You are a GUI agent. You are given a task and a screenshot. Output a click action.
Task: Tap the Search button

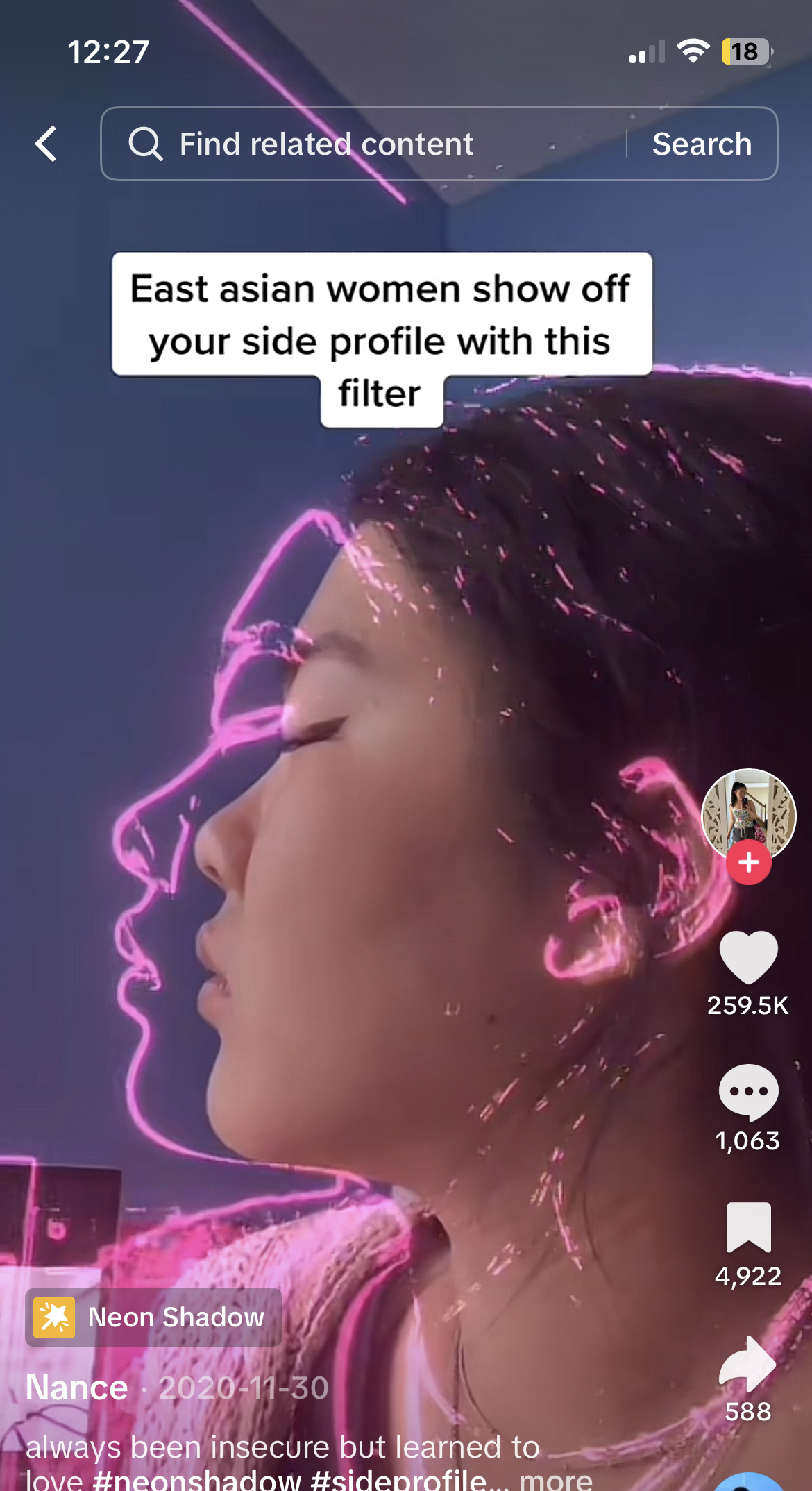point(702,144)
